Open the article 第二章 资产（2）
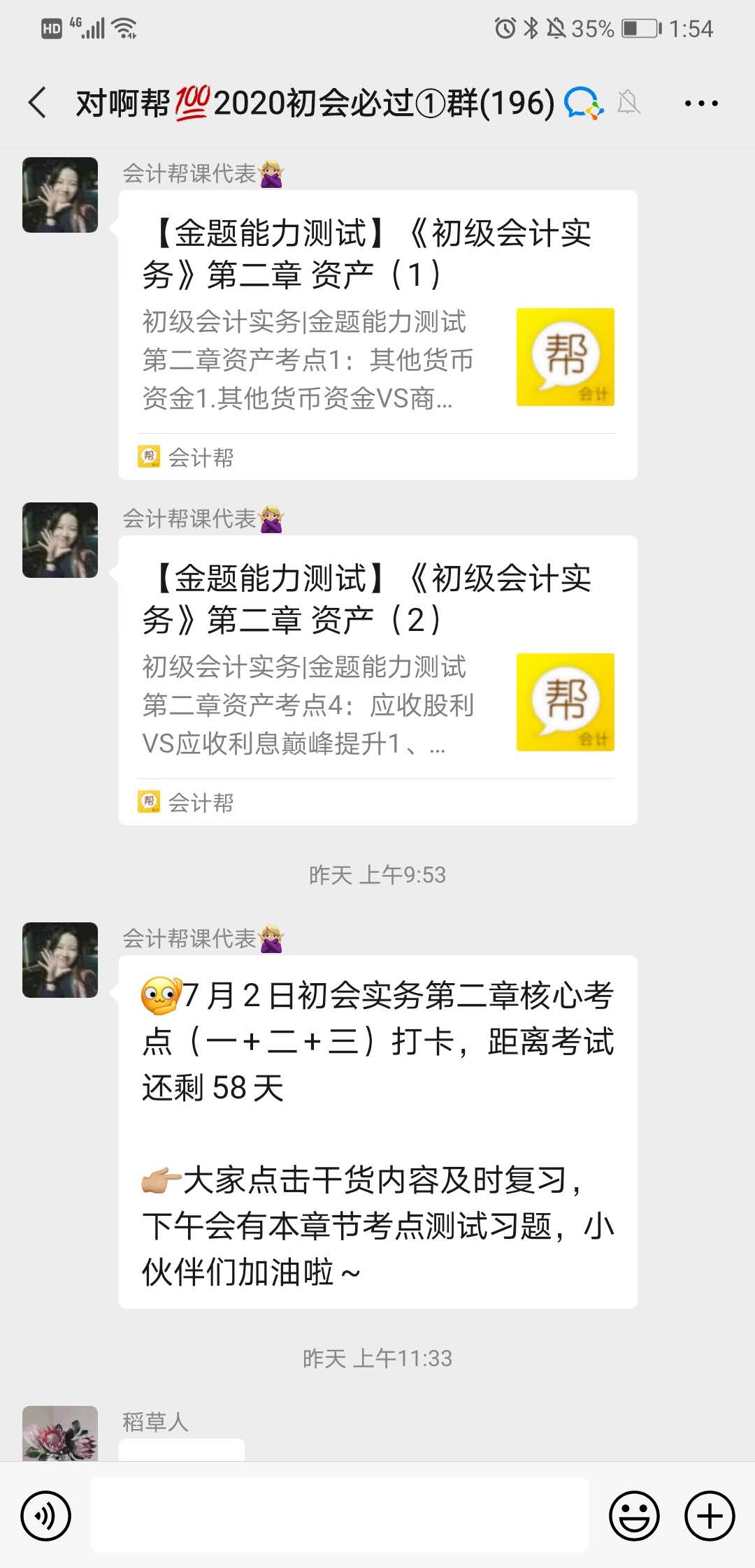This screenshot has width=755, height=1568. pos(377,680)
